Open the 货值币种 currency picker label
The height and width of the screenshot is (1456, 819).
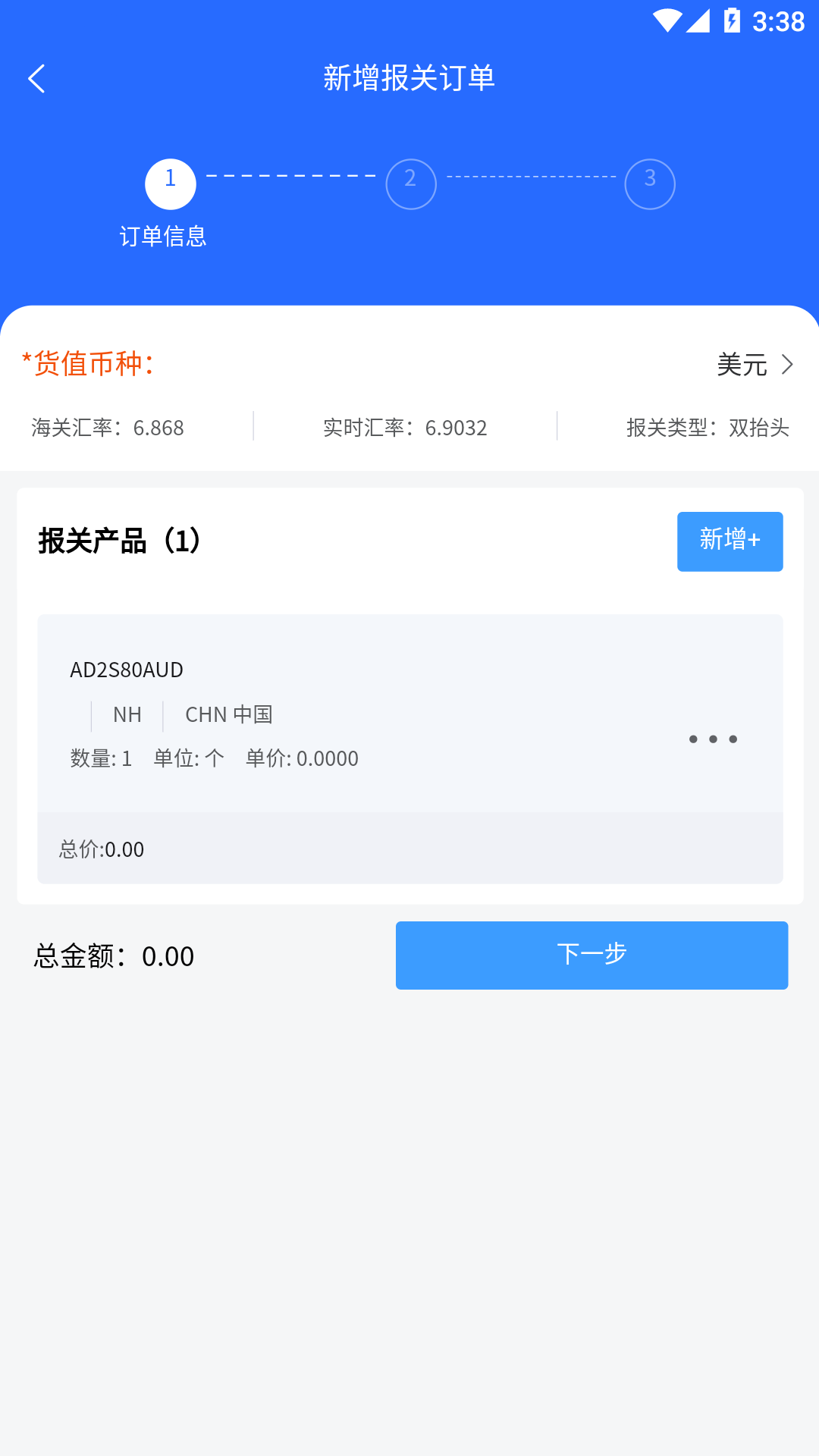click(86, 363)
